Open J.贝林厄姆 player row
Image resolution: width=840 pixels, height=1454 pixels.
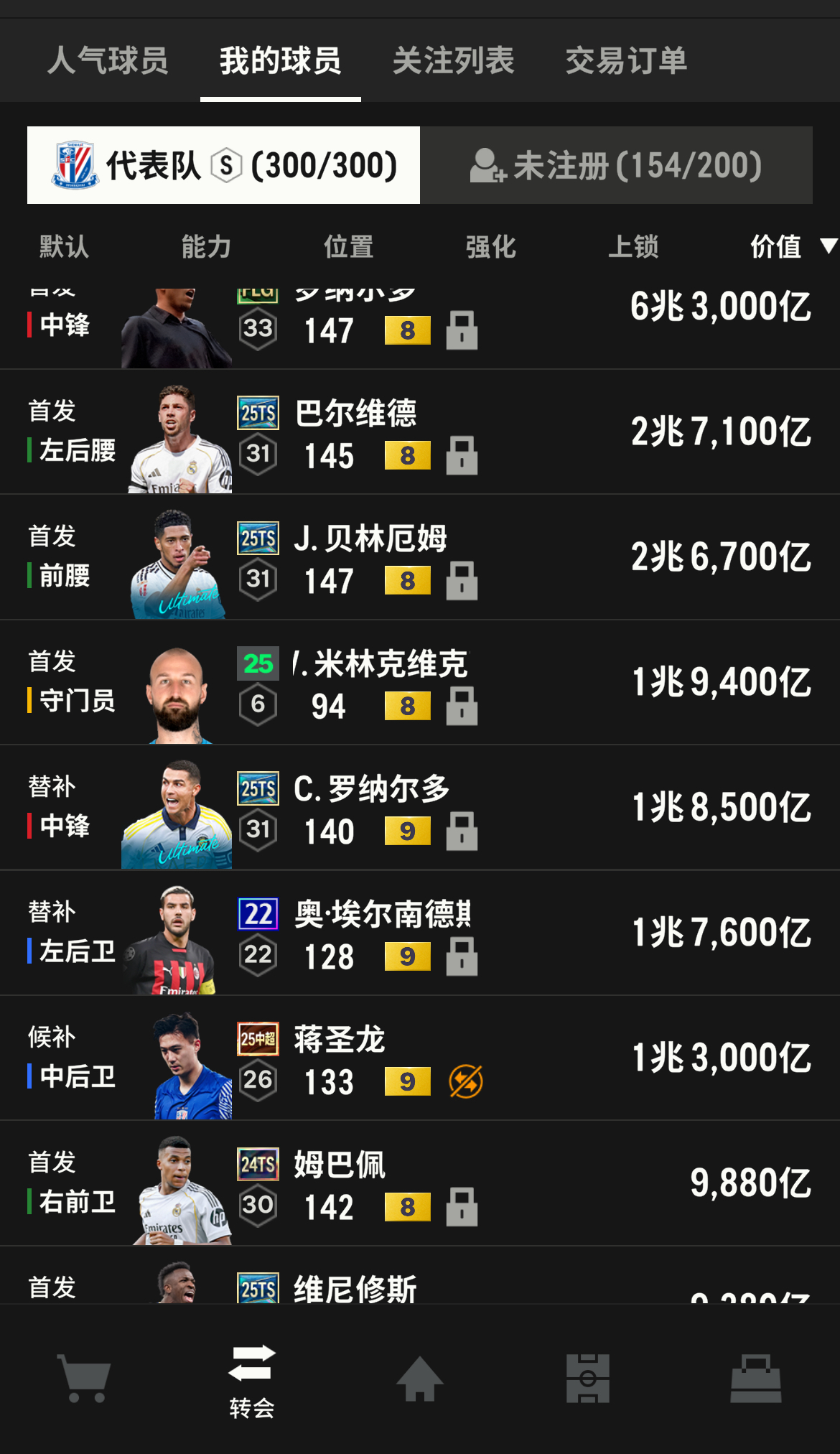(420, 558)
